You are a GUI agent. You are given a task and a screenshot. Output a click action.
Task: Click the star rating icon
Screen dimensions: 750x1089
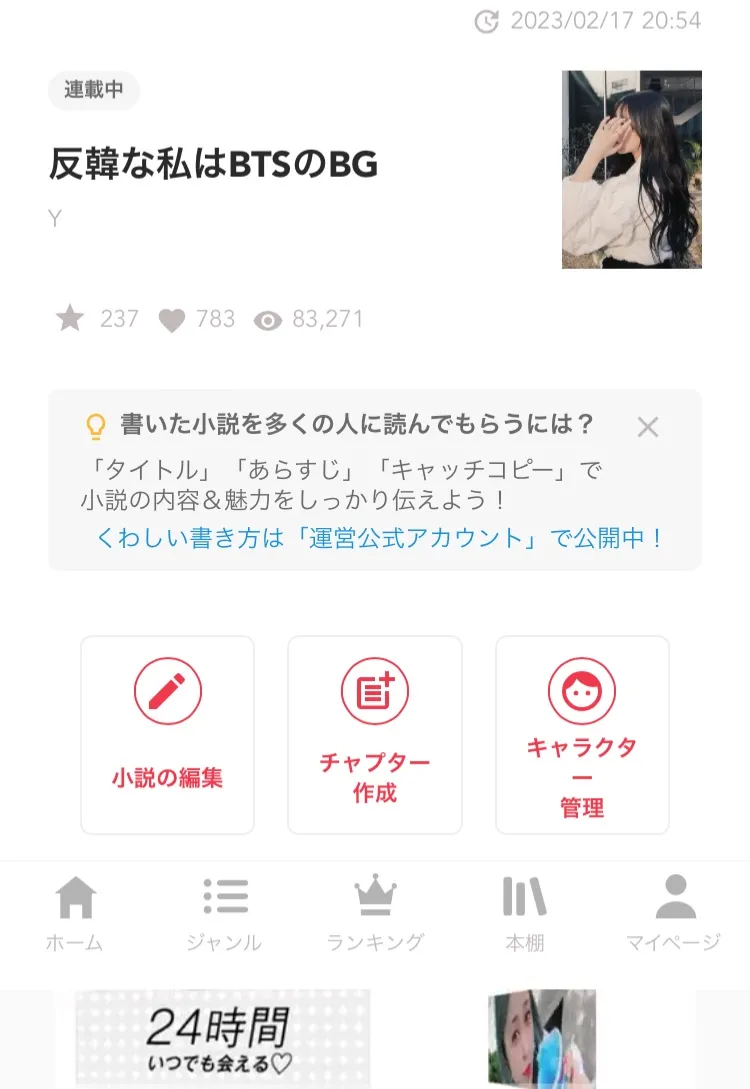pyautogui.click(x=69, y=319)
